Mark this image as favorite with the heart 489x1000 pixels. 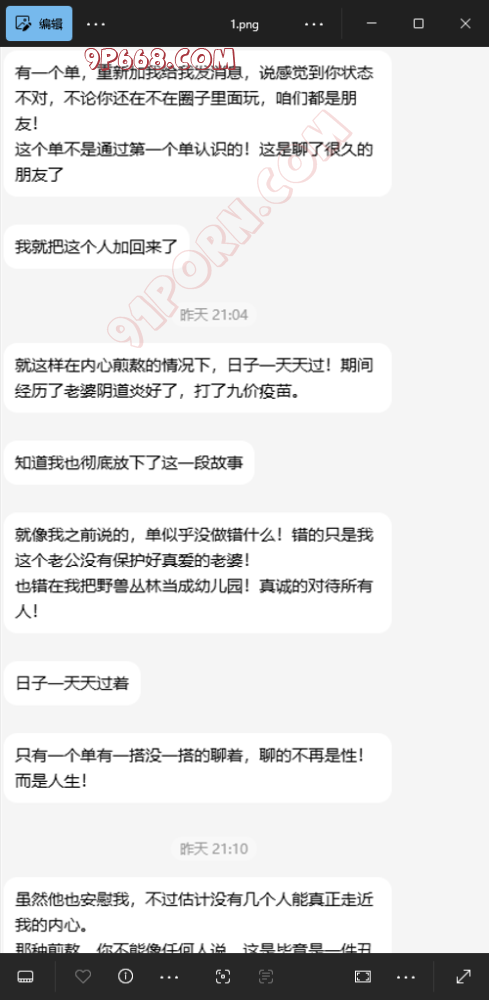tap(83, 976)
